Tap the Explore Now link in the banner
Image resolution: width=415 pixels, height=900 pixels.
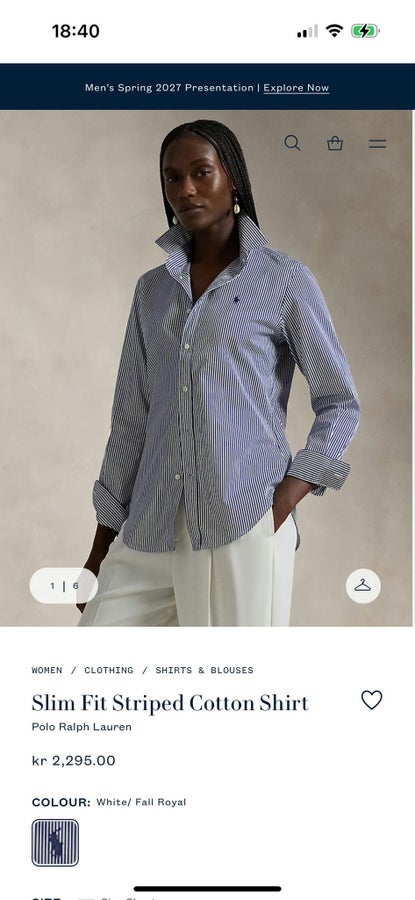[296, 88]
